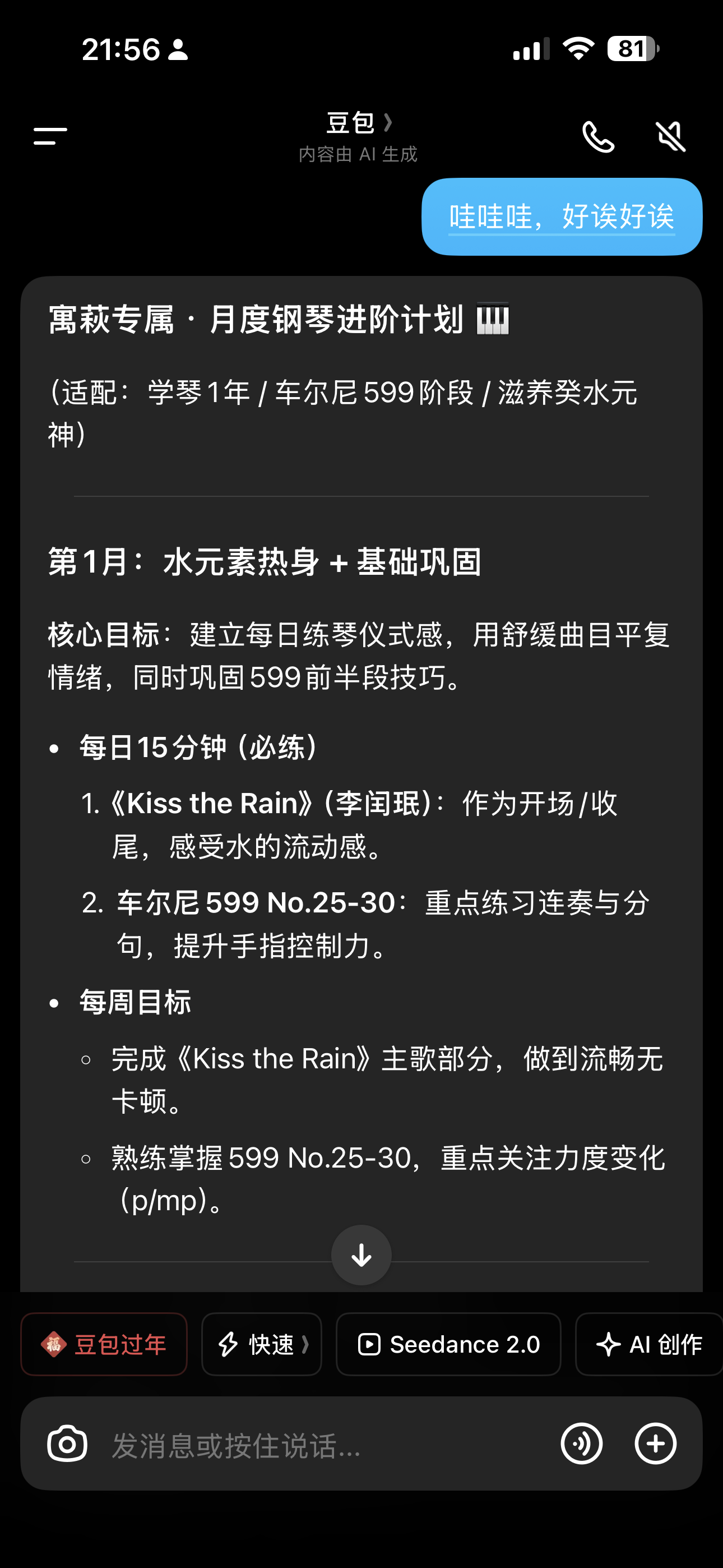
Task: Toggle the muted speaker icon
Action: click(671, 136)
